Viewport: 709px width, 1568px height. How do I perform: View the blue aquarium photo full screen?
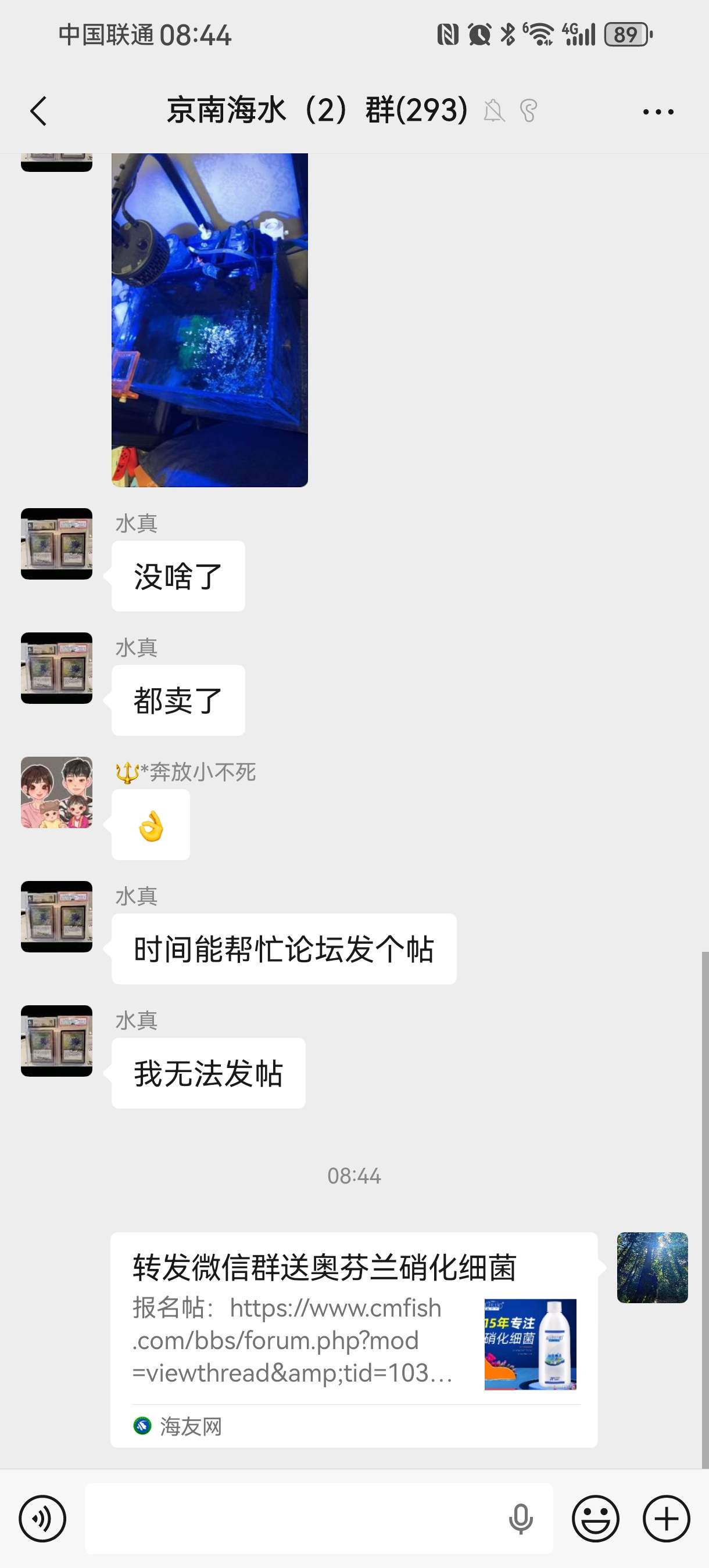coord(210,319)
